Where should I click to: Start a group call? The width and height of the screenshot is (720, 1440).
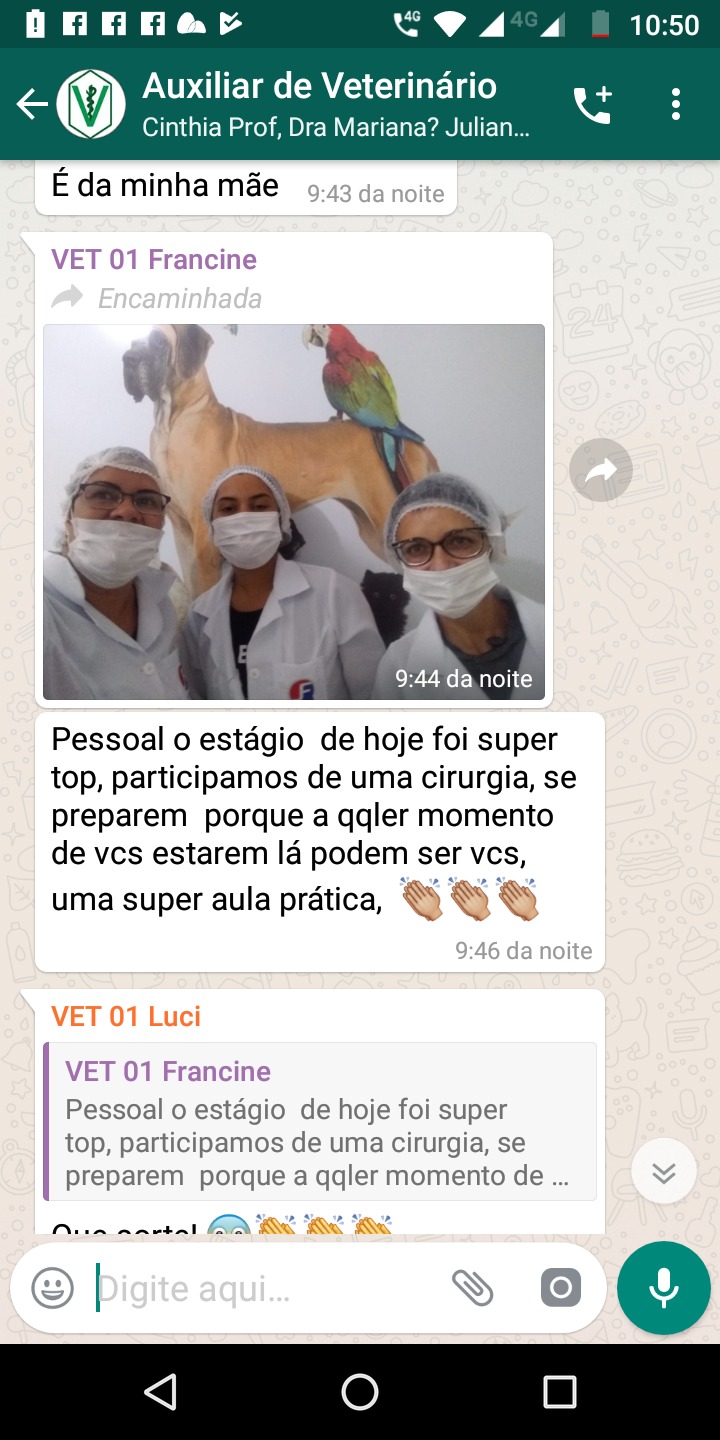[x=592, y=104]
